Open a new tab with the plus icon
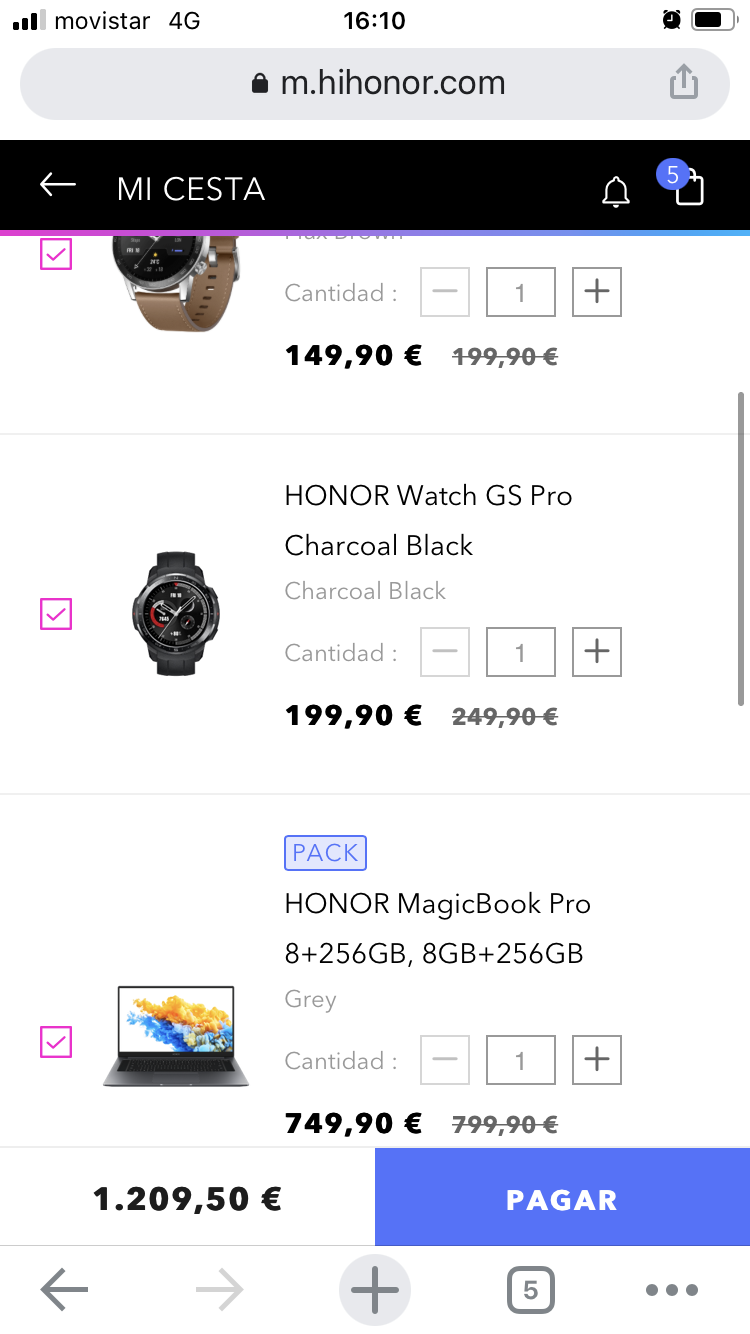 [x=375, y=1289]
